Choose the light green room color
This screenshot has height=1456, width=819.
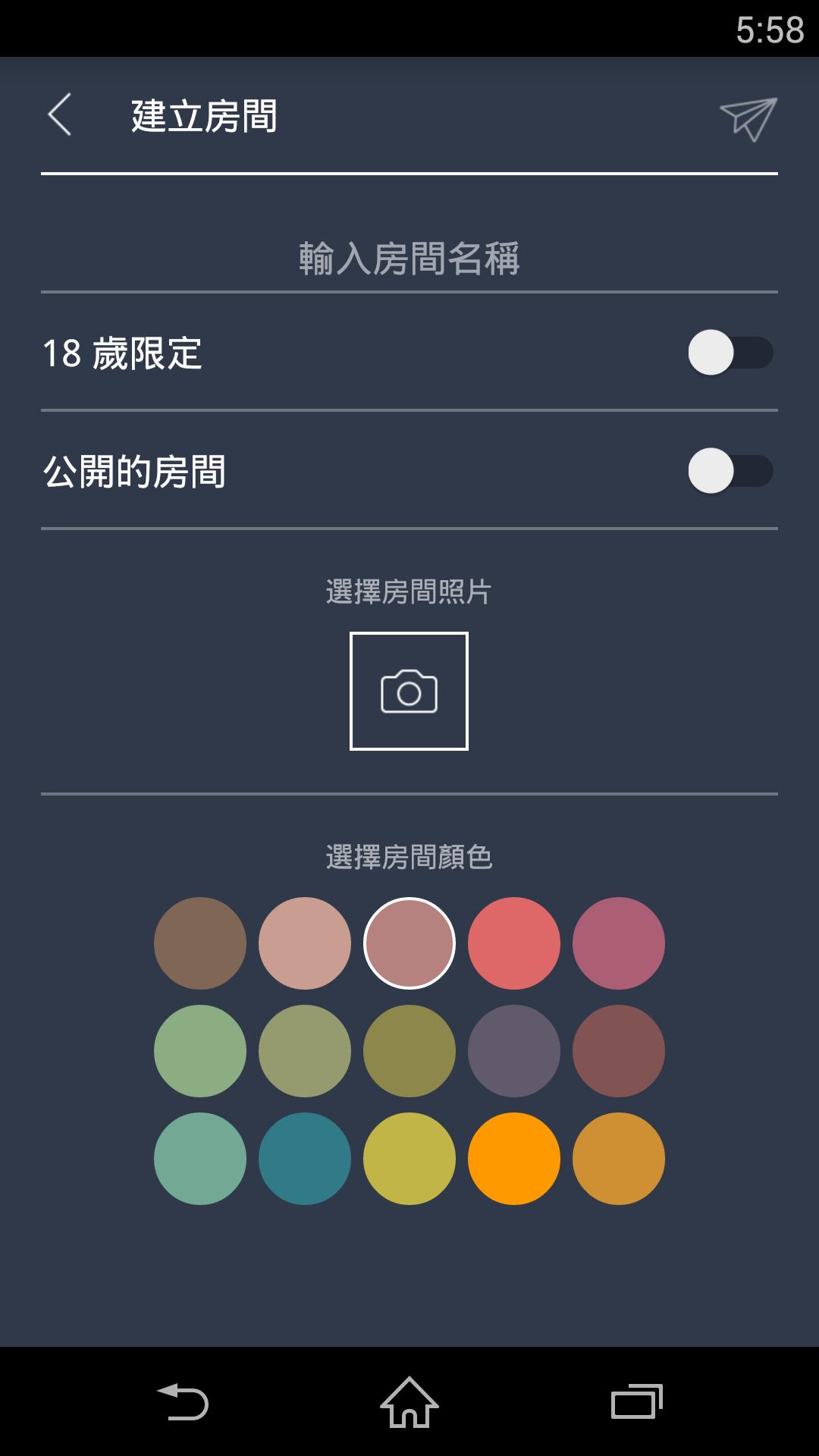tap(200, 1051)
